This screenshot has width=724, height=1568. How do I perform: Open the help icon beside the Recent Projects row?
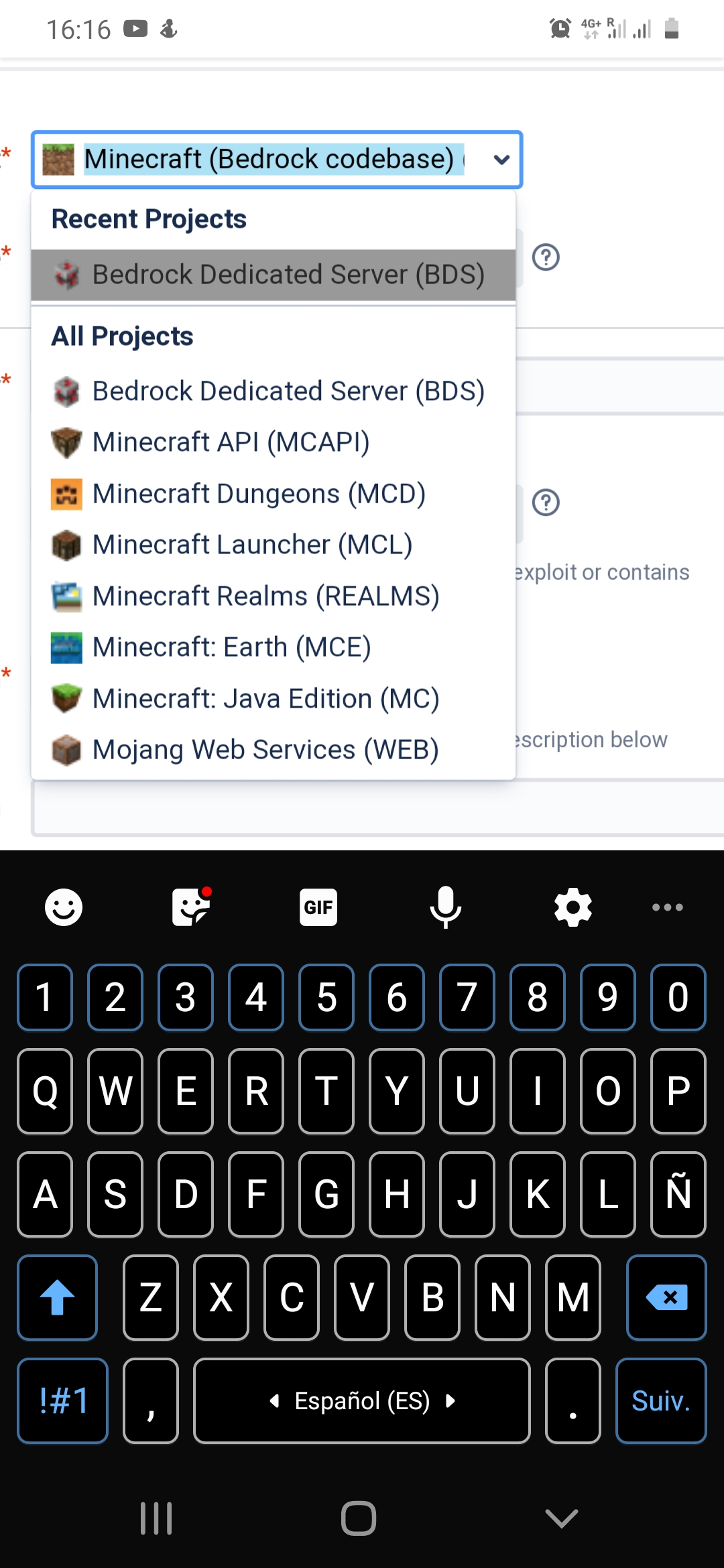coord(546,257)
